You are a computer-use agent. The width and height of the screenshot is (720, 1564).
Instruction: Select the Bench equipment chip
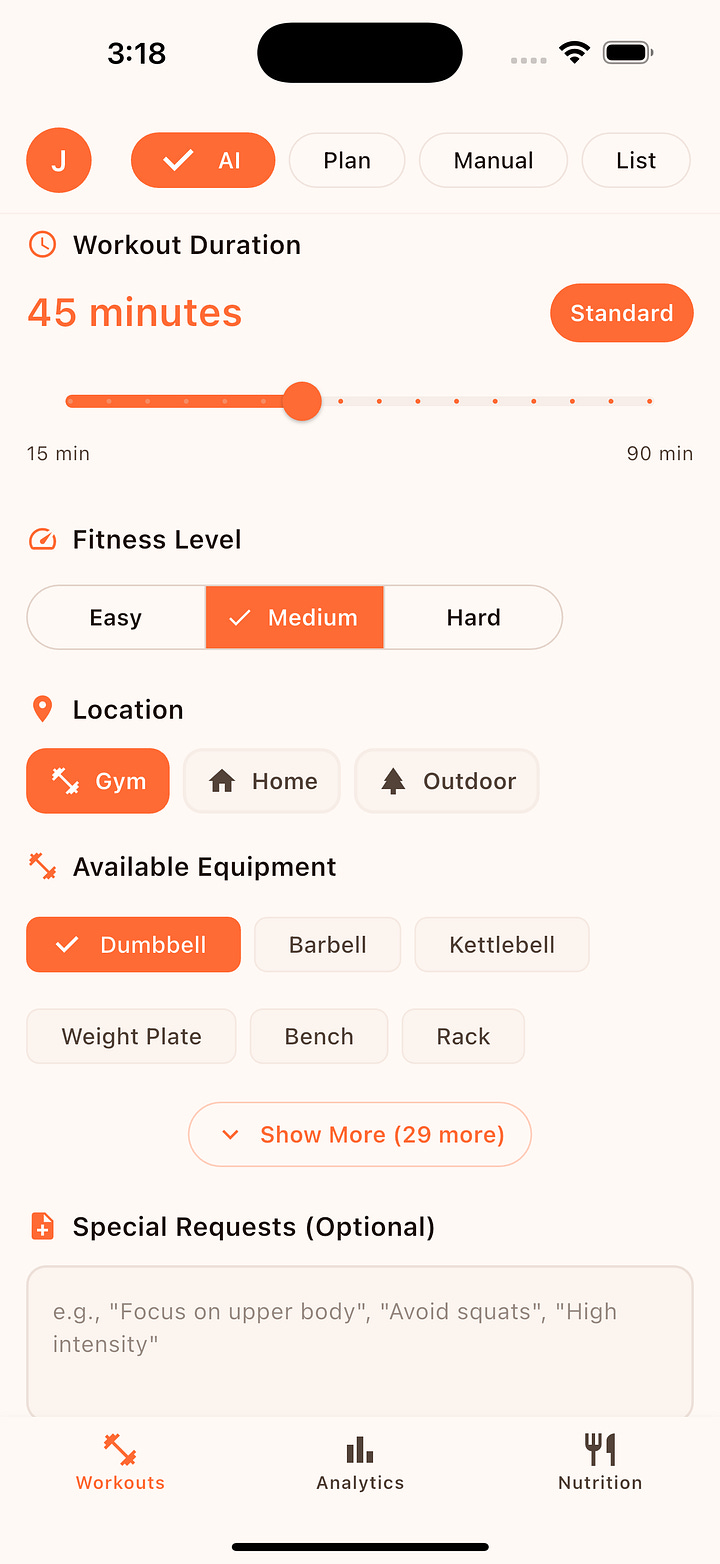[x=319, y=1036]
